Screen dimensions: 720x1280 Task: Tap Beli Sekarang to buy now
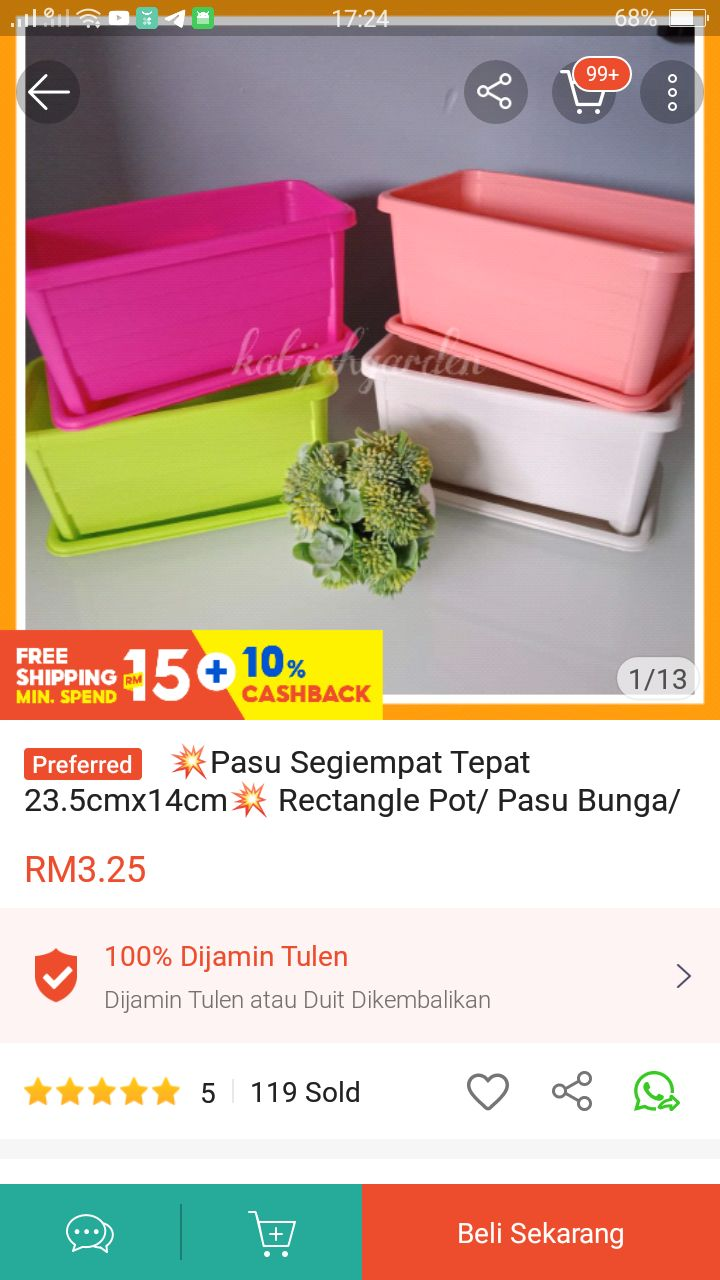[x=541, y=1232]
